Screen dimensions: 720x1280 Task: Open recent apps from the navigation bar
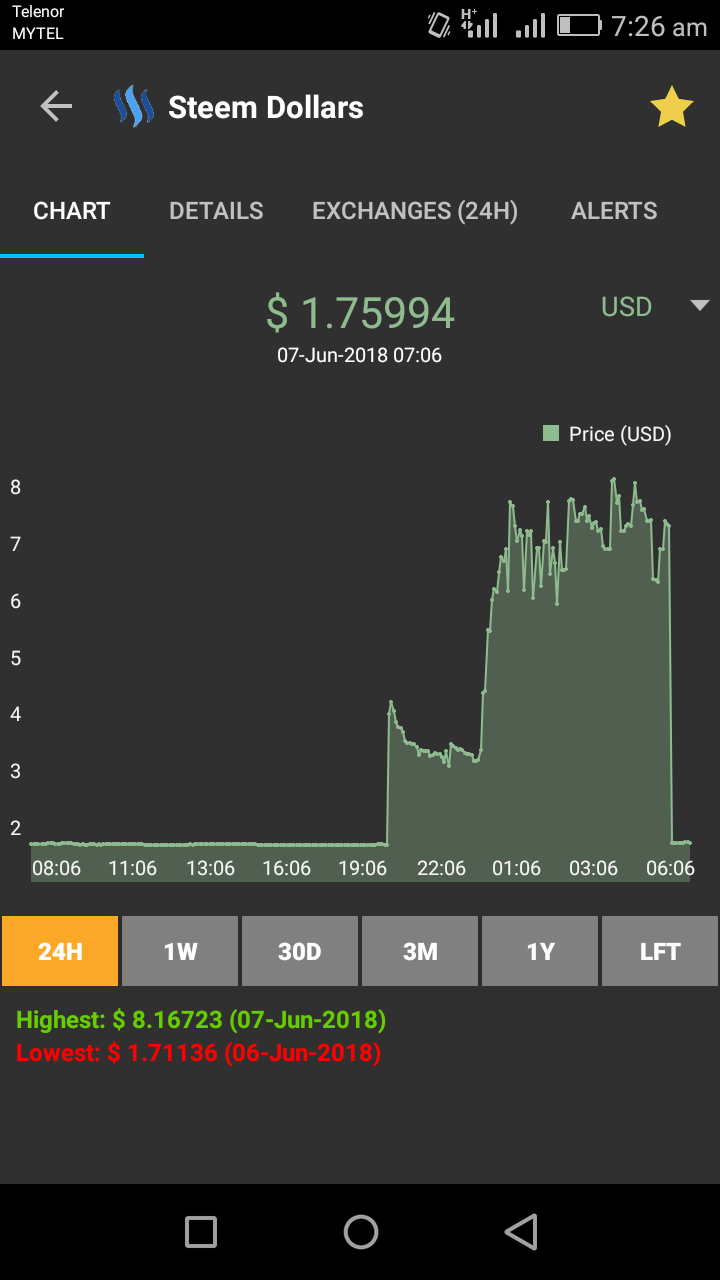click(201, 1232)
